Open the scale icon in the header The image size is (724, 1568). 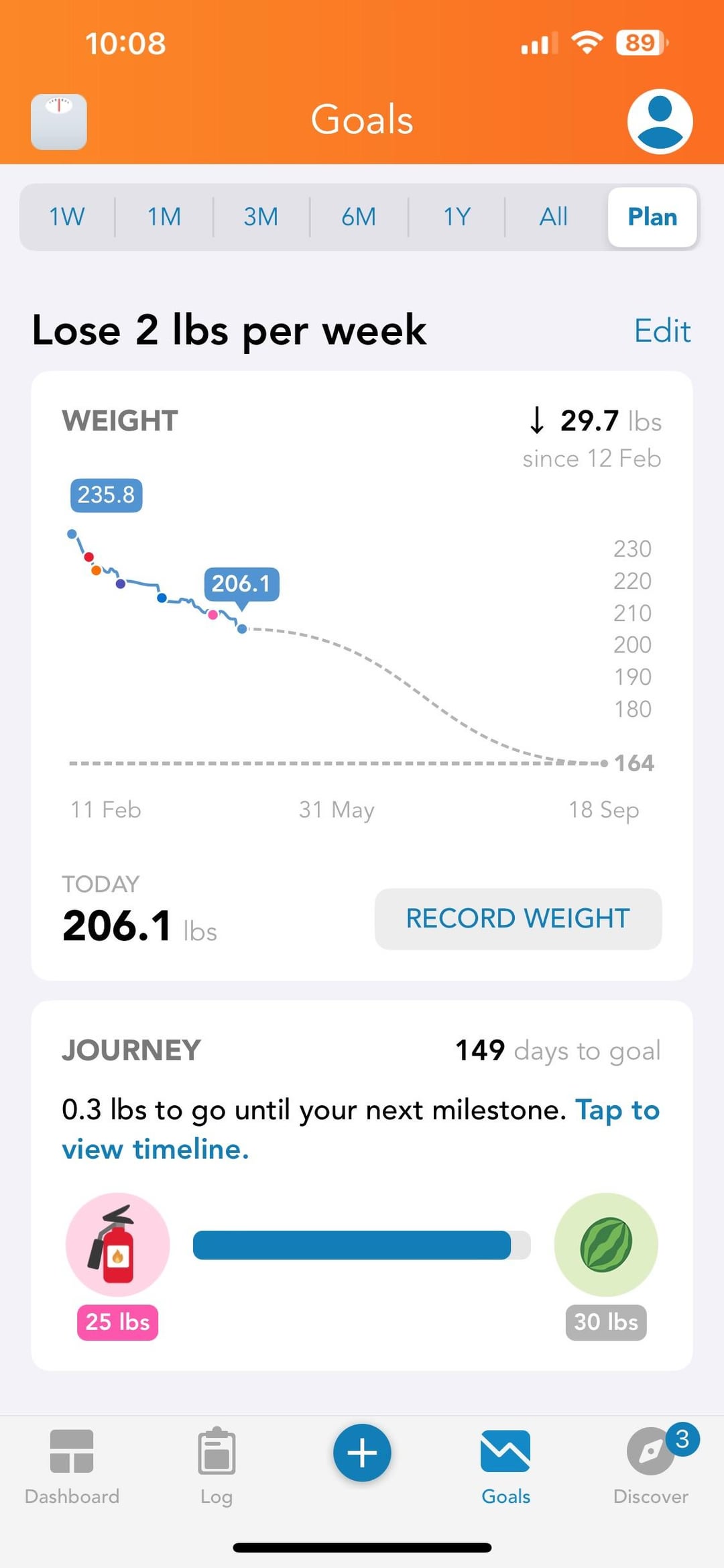coord(59,121)
